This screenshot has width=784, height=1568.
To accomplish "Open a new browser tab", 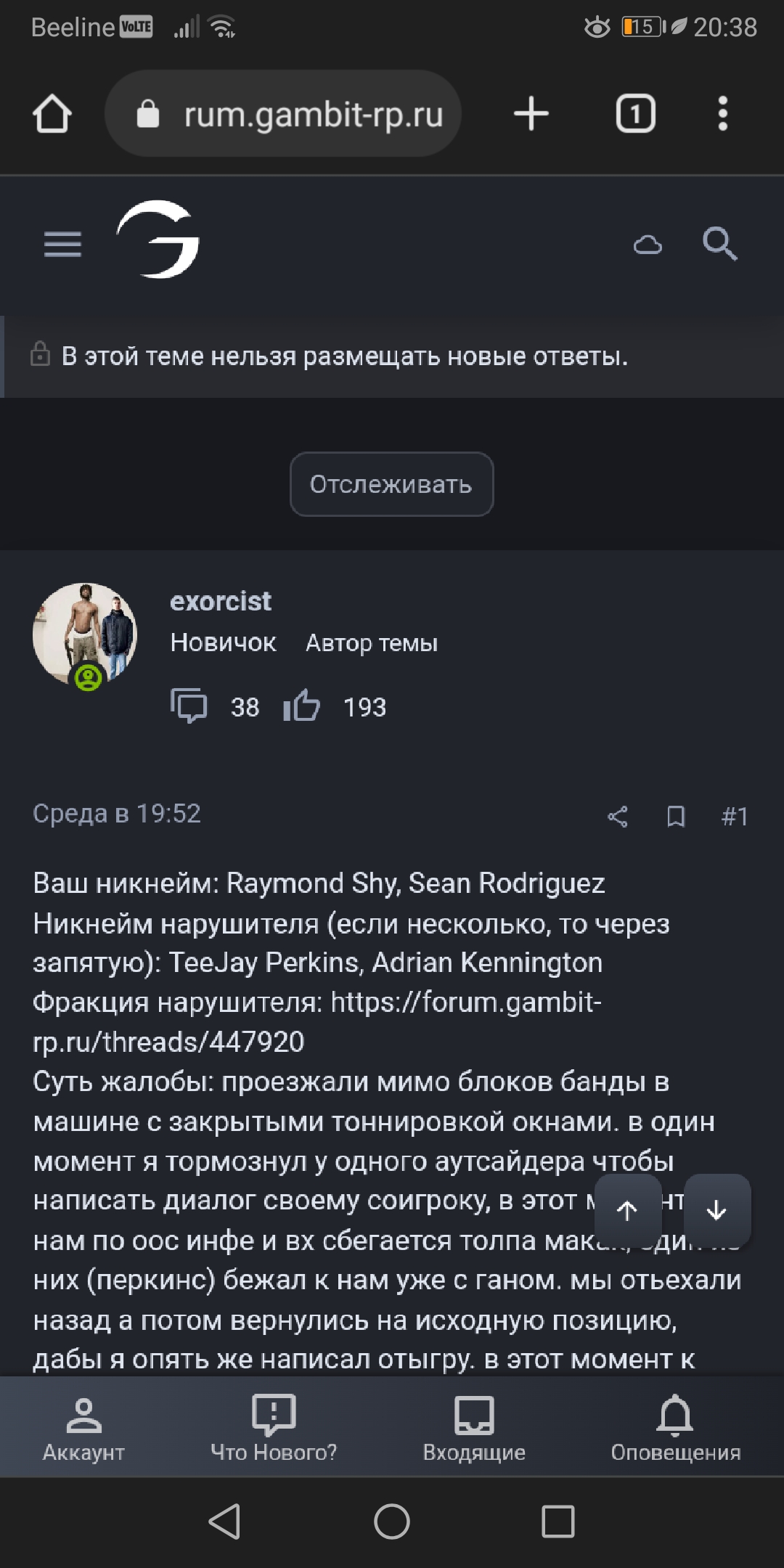I will click(x=531, y=114).
